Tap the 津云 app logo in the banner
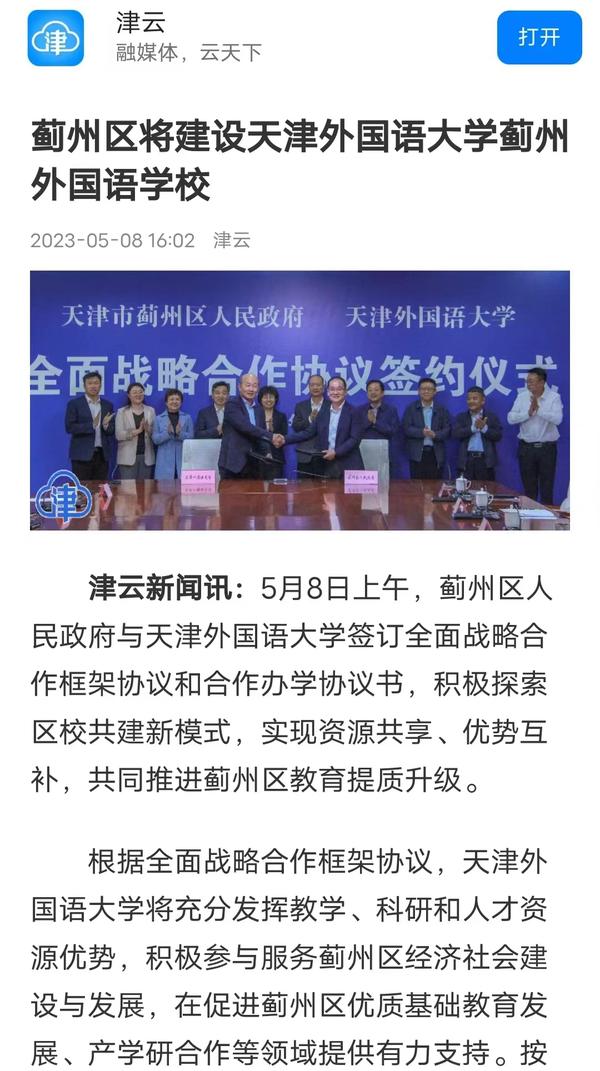Image resolution: width=600 pixels, height=1071 pixels. (56, 38)
